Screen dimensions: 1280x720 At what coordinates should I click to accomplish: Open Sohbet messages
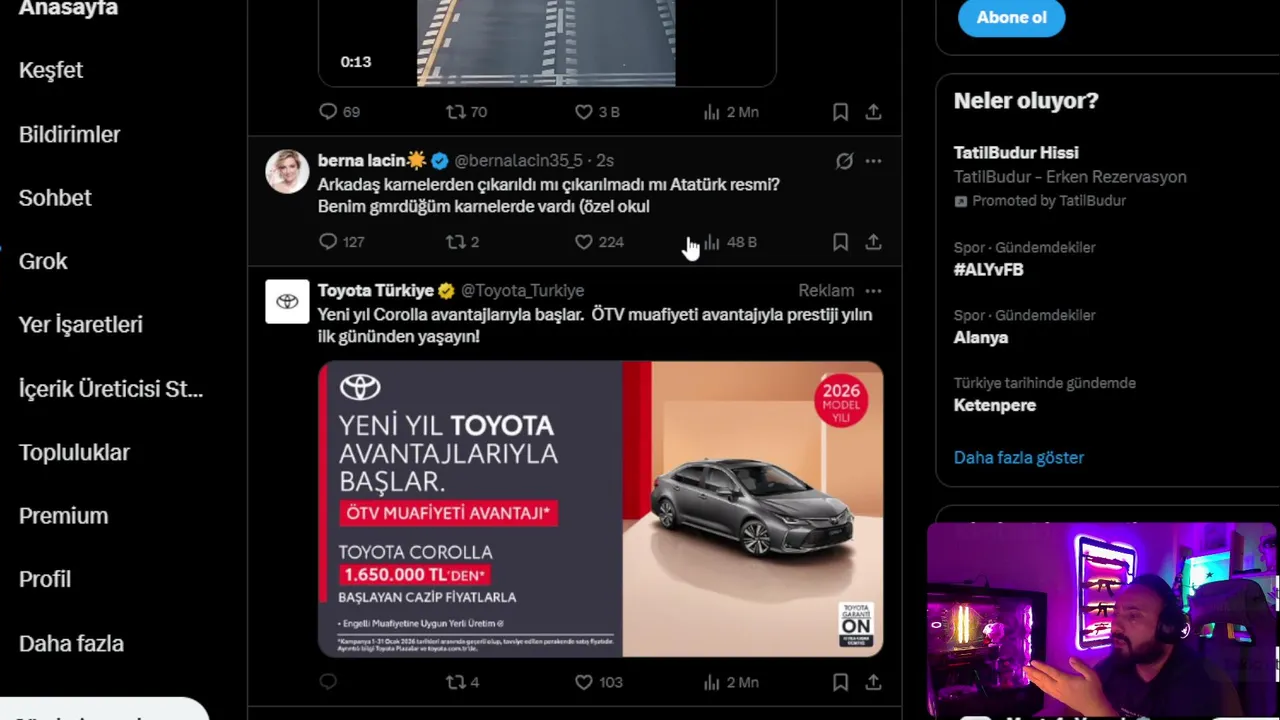(x=55, y=198)
